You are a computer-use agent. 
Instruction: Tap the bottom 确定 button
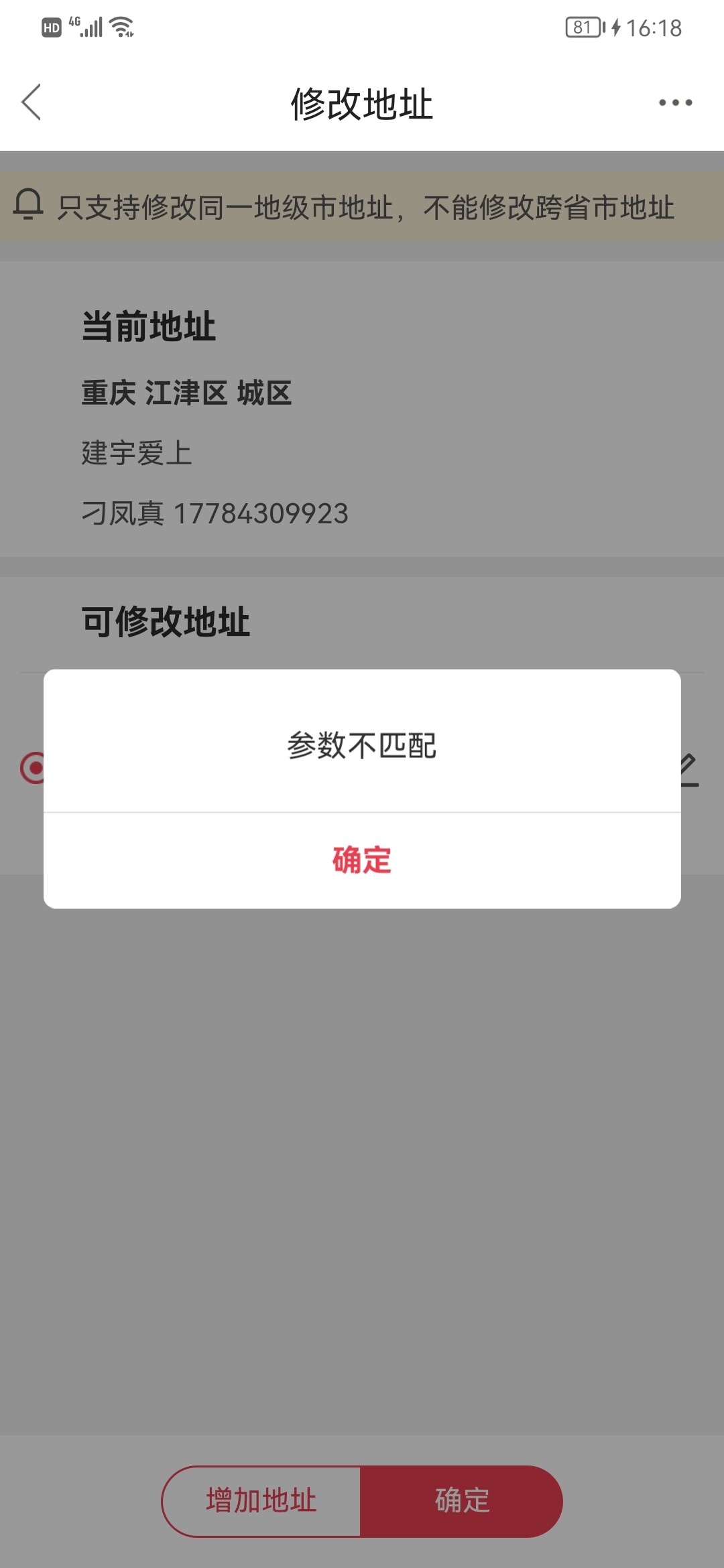click(x=461, y=1500)
